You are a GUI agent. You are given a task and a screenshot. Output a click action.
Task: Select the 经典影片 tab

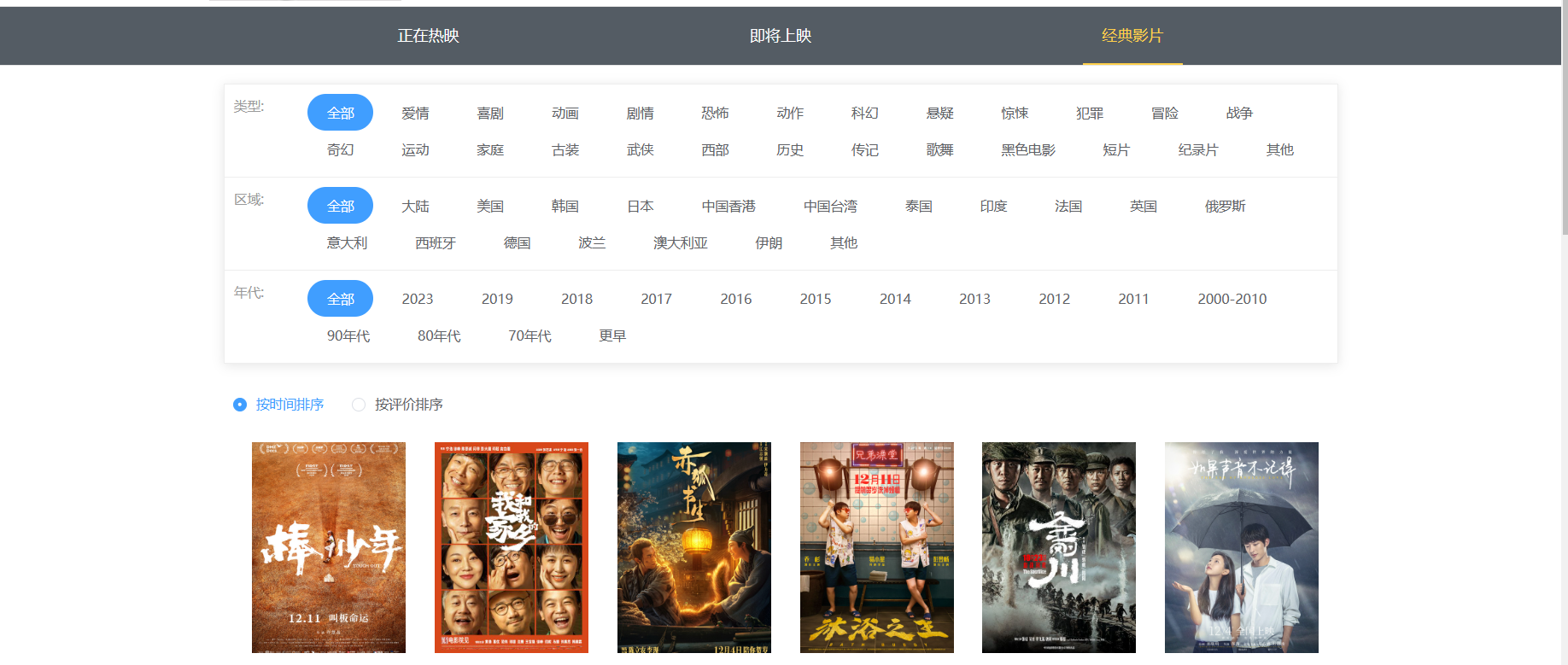pos(1132,36)
